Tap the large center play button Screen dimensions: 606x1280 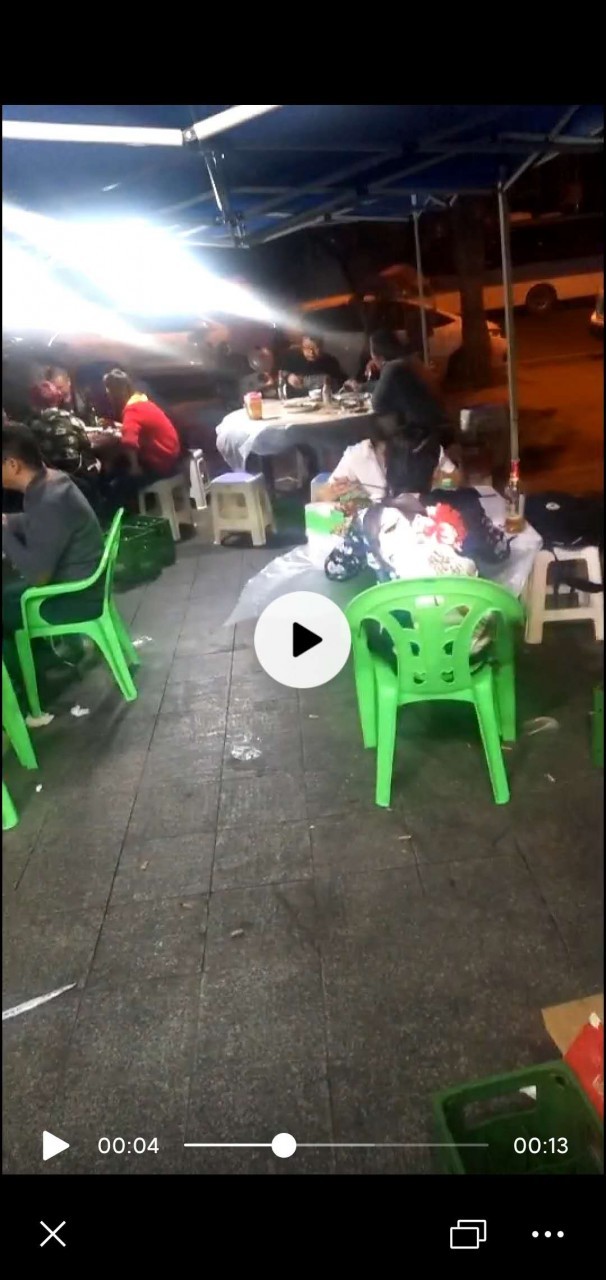302,640
